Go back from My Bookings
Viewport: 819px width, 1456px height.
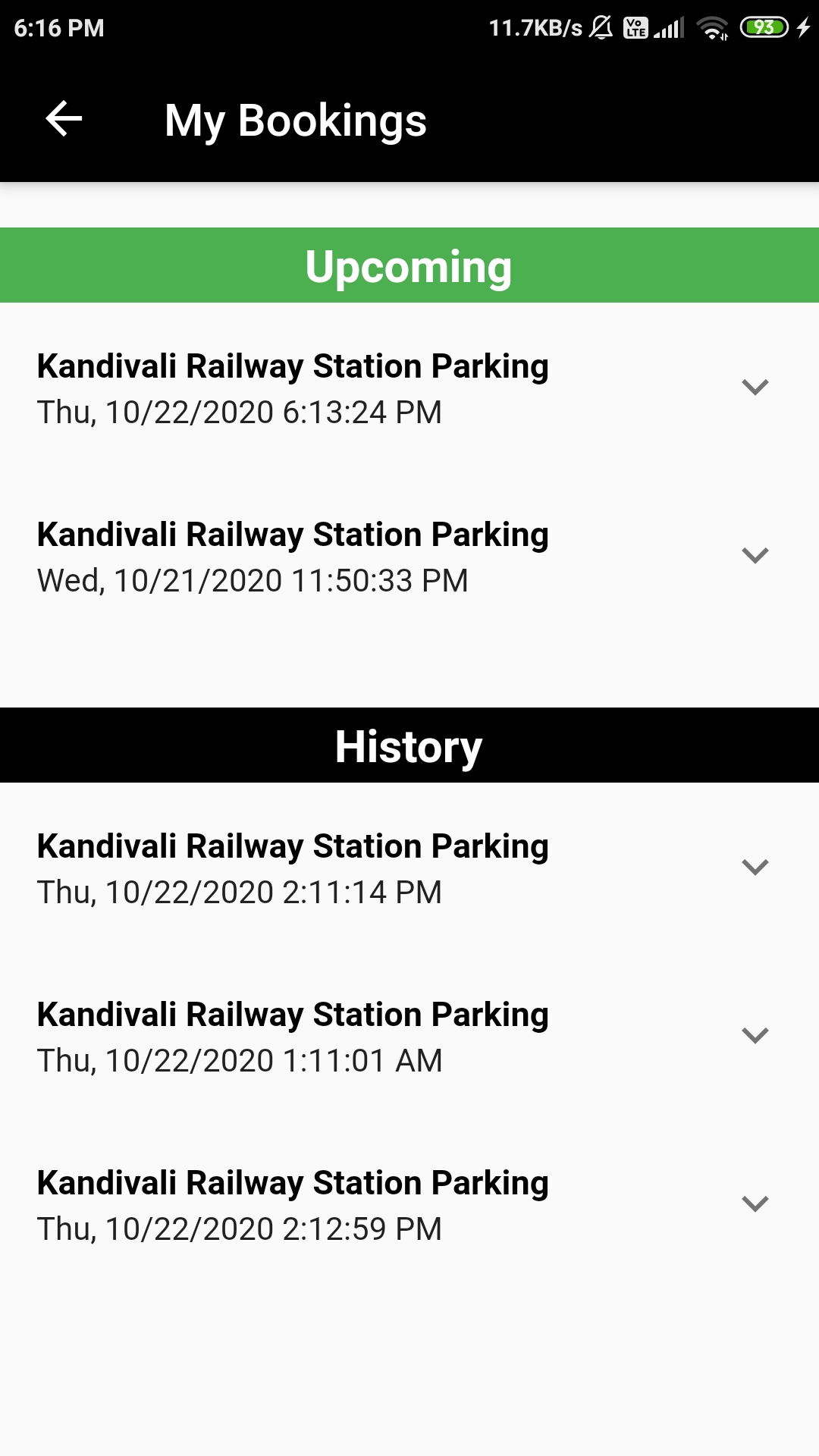click(64, 120)
